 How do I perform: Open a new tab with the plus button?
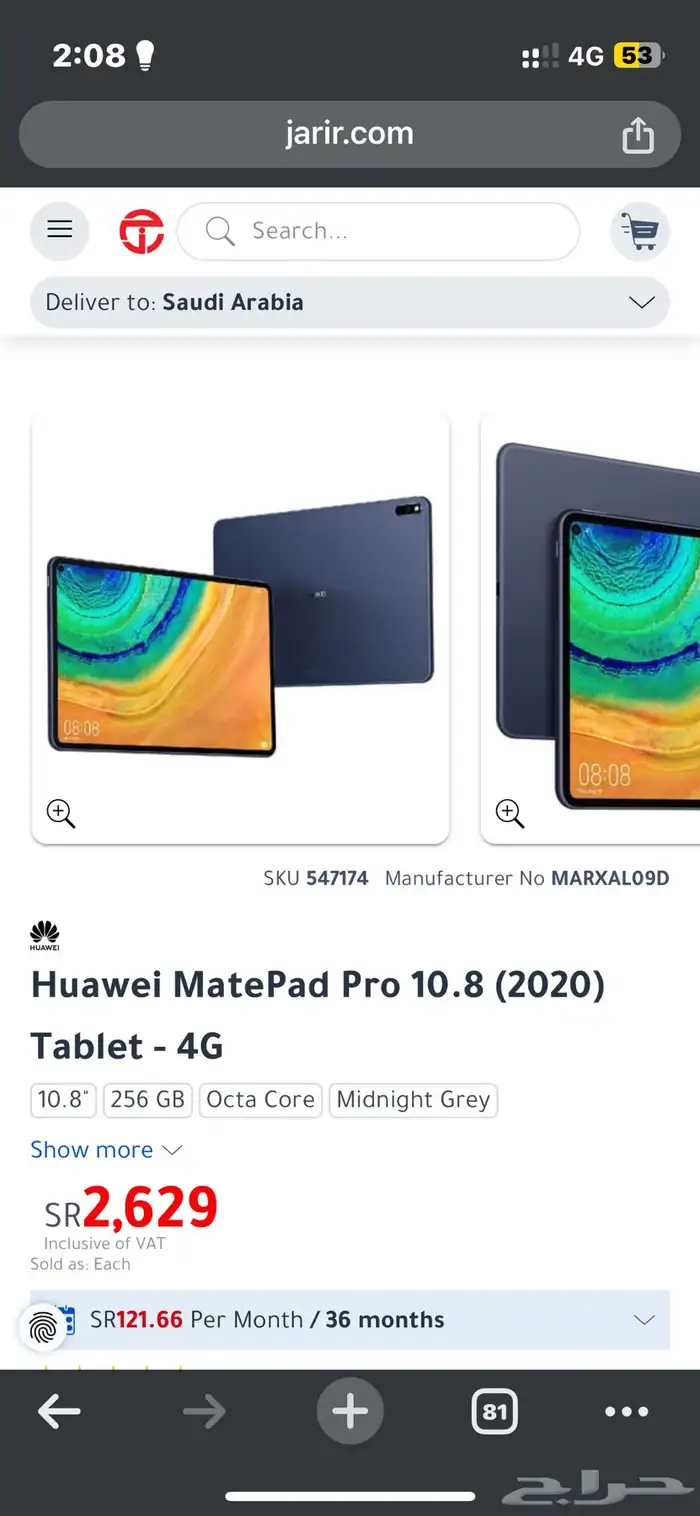click(350, 1412)
